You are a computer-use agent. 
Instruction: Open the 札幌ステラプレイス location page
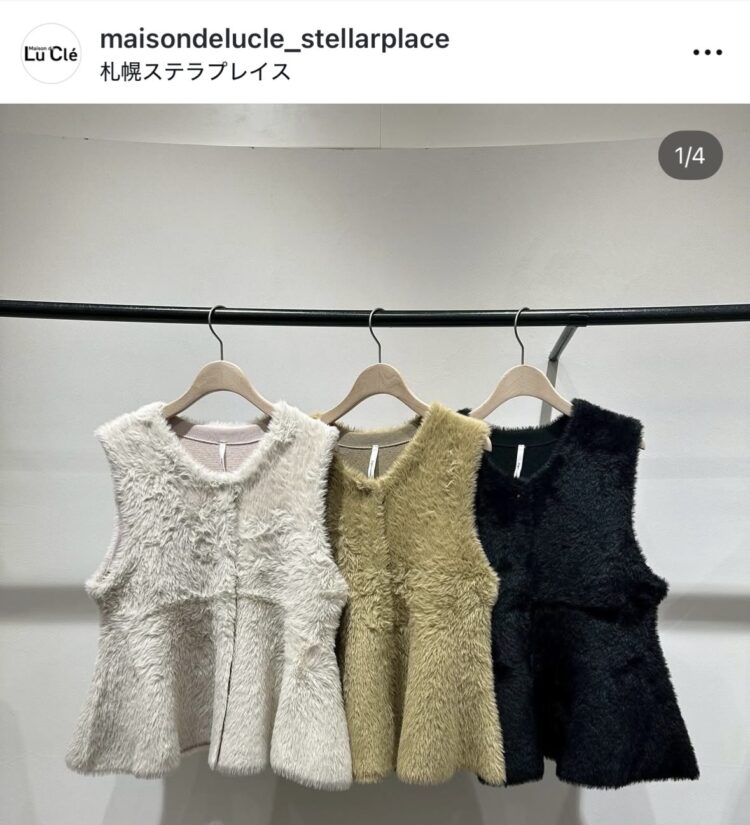[196, 71]
